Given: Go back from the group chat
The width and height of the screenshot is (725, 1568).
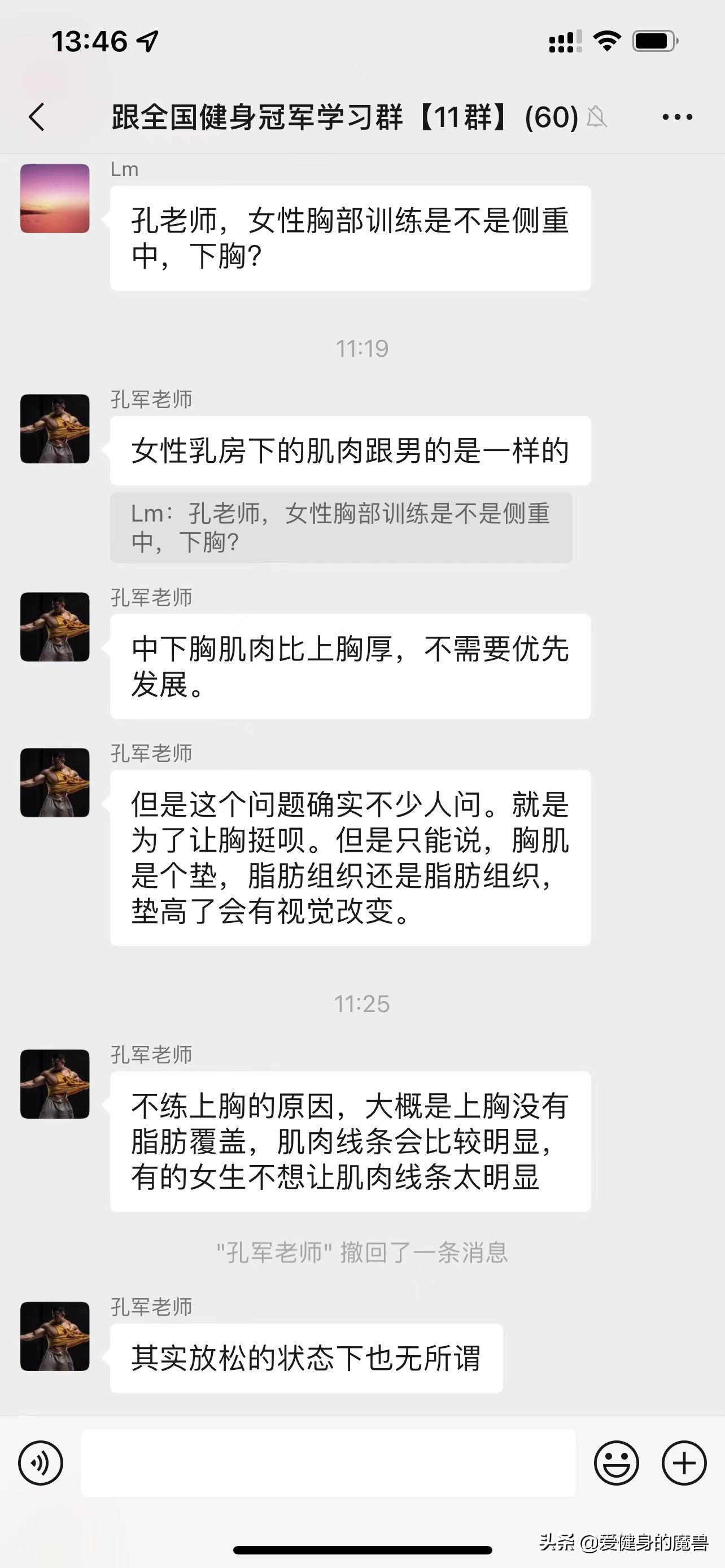Looking at the screenshot, I should coord(37,117).
